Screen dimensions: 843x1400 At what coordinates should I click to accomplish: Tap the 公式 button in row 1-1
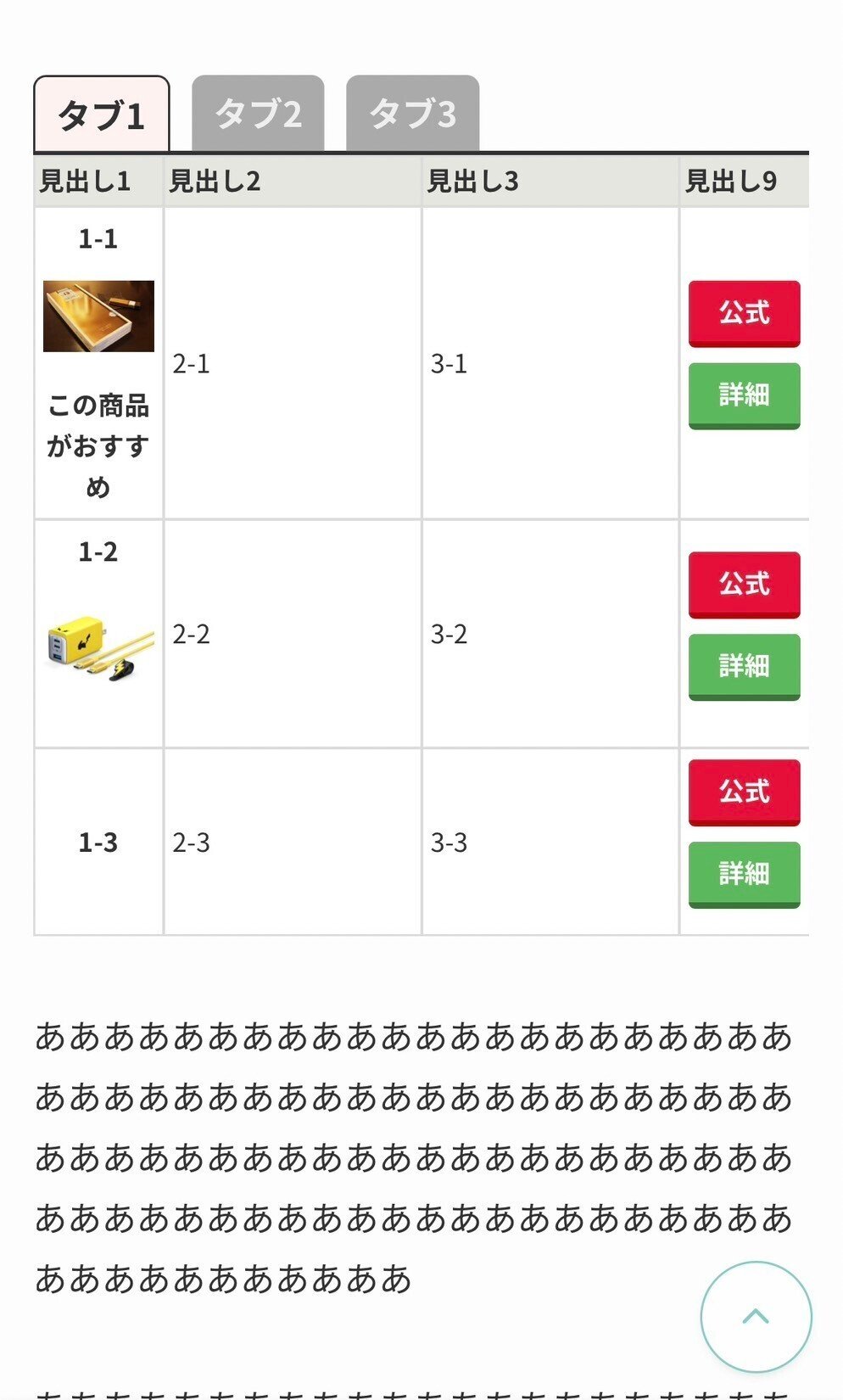[744, 313]
